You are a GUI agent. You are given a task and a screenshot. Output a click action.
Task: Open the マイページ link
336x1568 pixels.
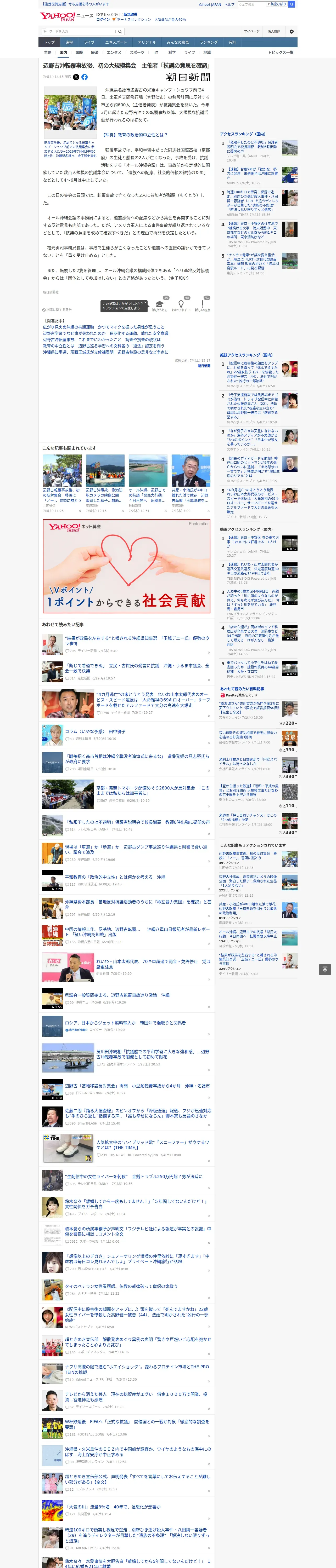(x=252, y=32)
